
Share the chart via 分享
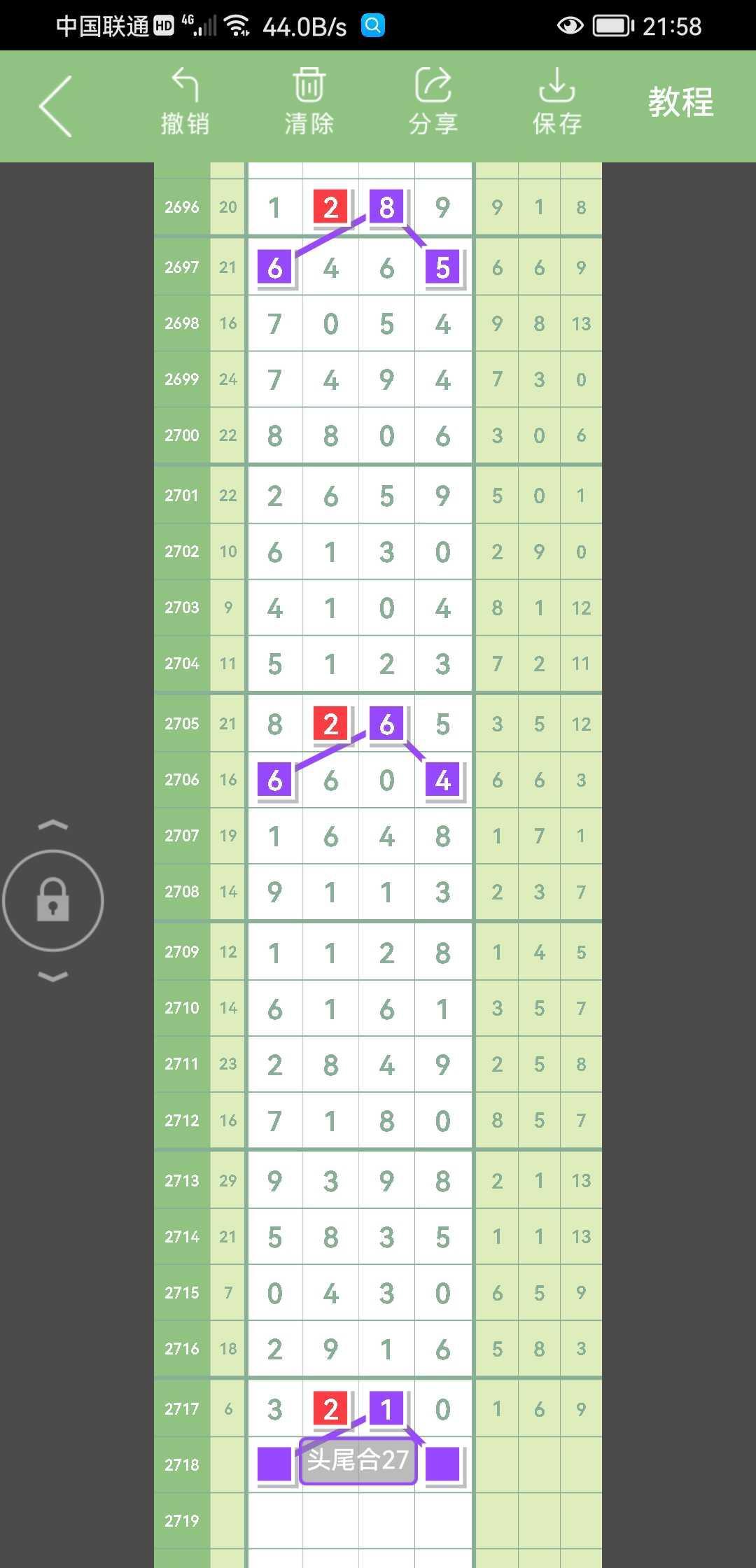433,102
